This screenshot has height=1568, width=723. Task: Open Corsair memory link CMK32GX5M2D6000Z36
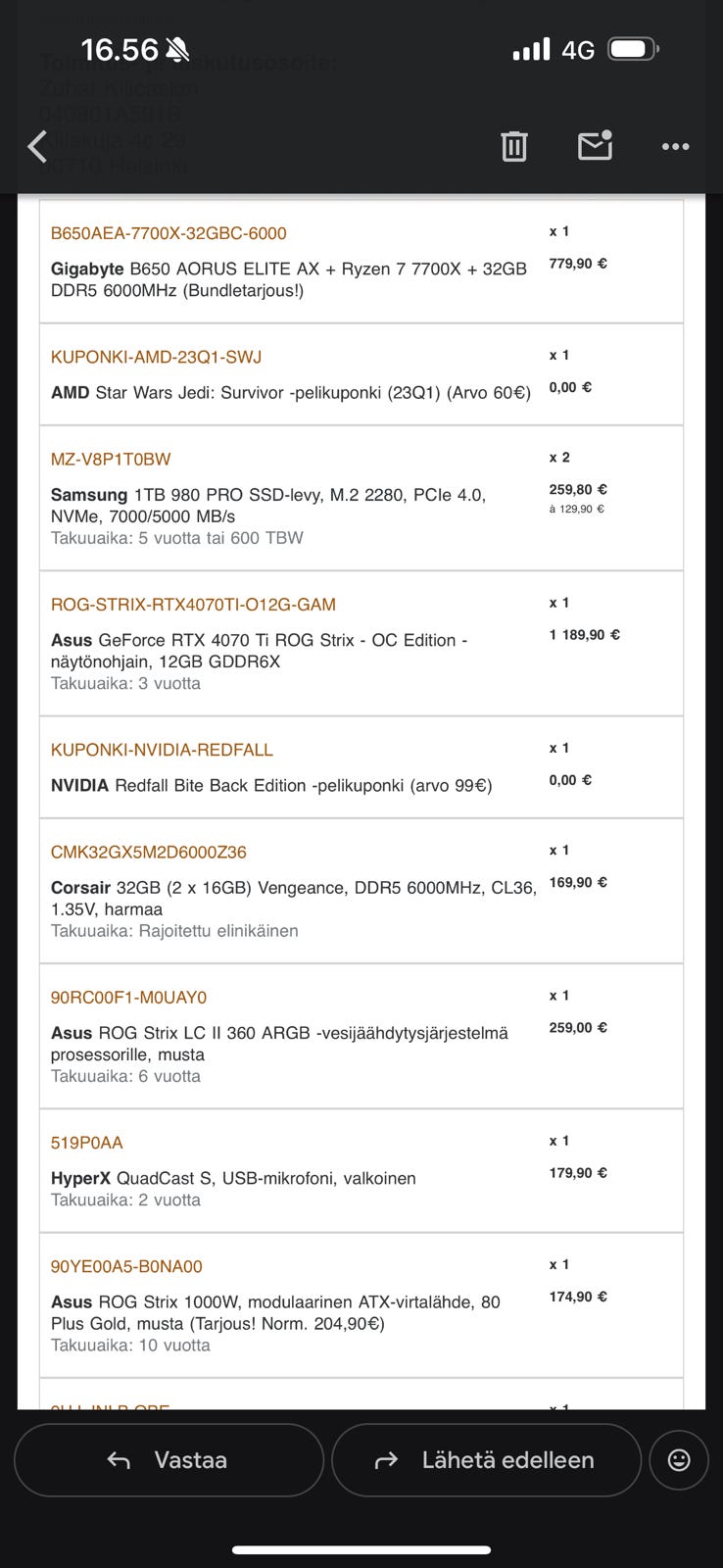[x=149, y=852]
